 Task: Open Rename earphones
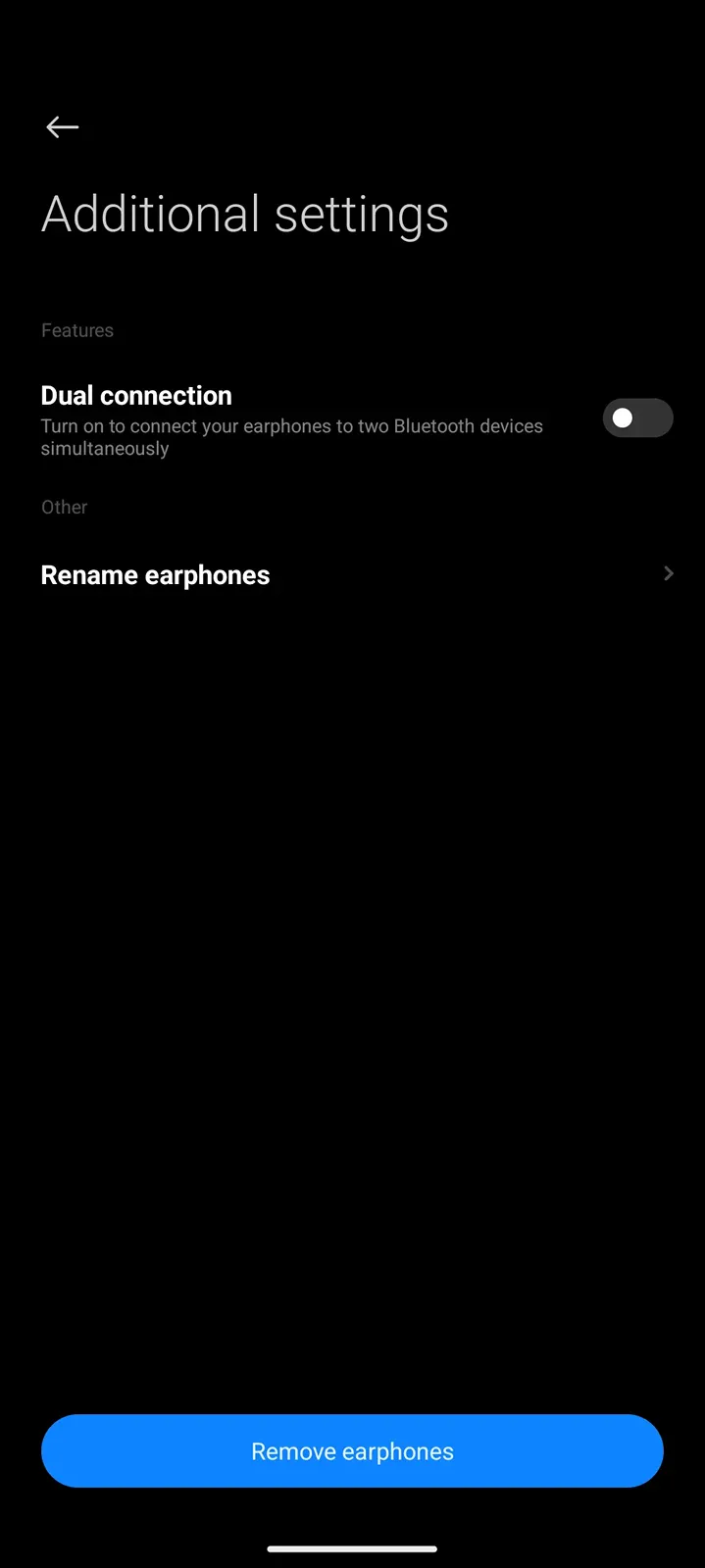[353, 575]
